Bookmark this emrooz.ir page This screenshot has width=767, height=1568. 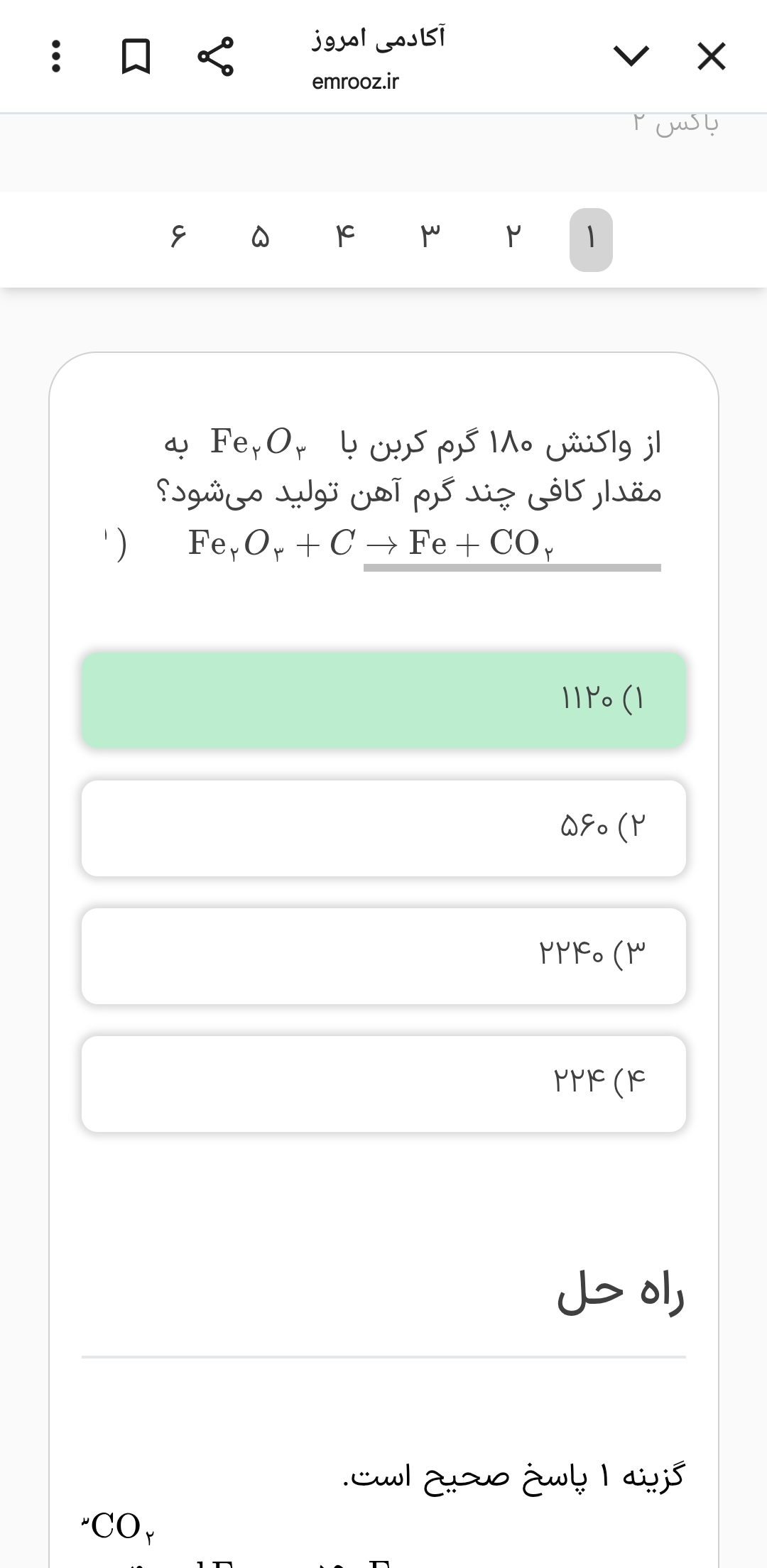(x=136, y=57)
